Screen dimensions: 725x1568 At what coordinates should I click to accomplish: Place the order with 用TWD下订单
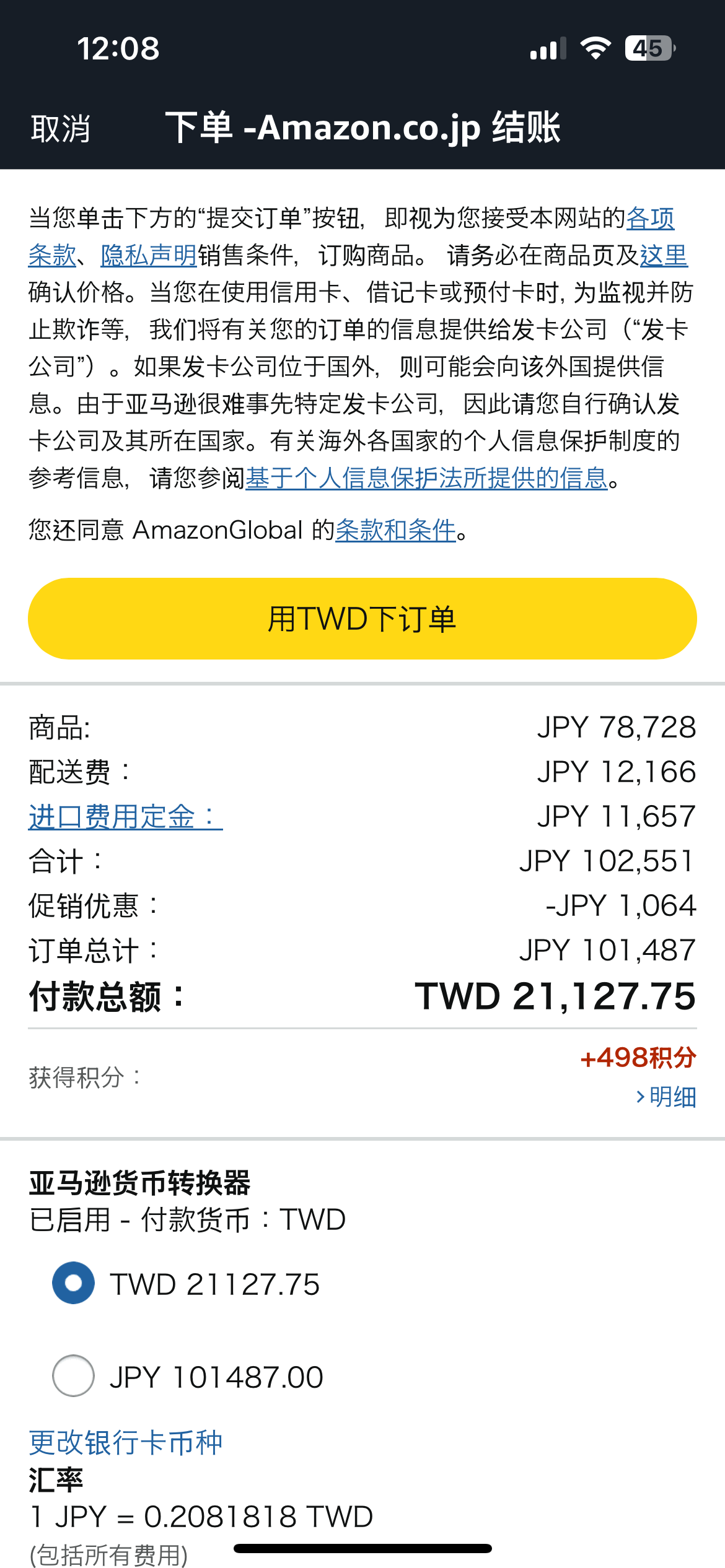[362, 619]
